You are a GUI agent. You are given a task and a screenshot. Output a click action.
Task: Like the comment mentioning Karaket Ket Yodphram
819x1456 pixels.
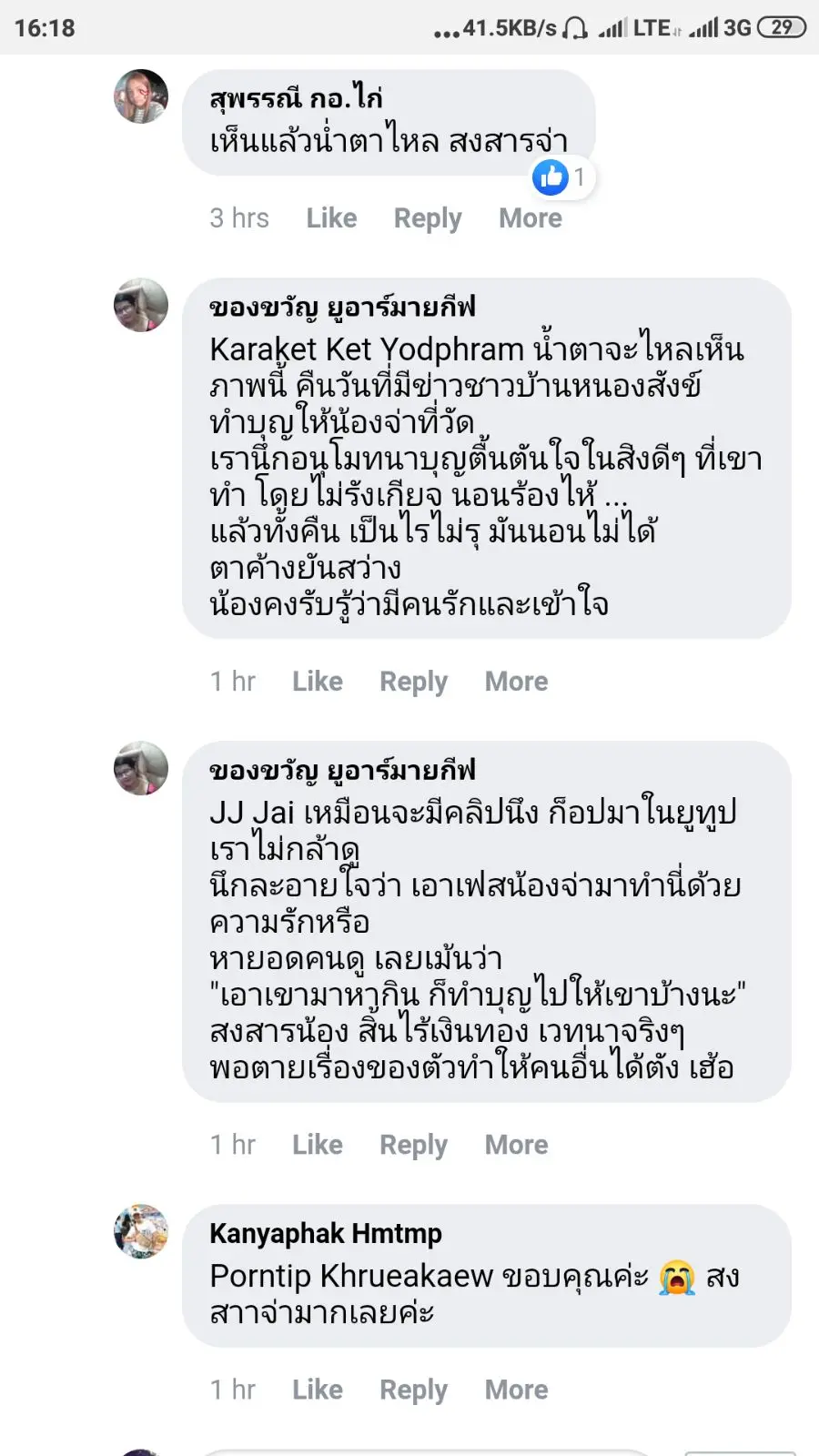(317, 682)
